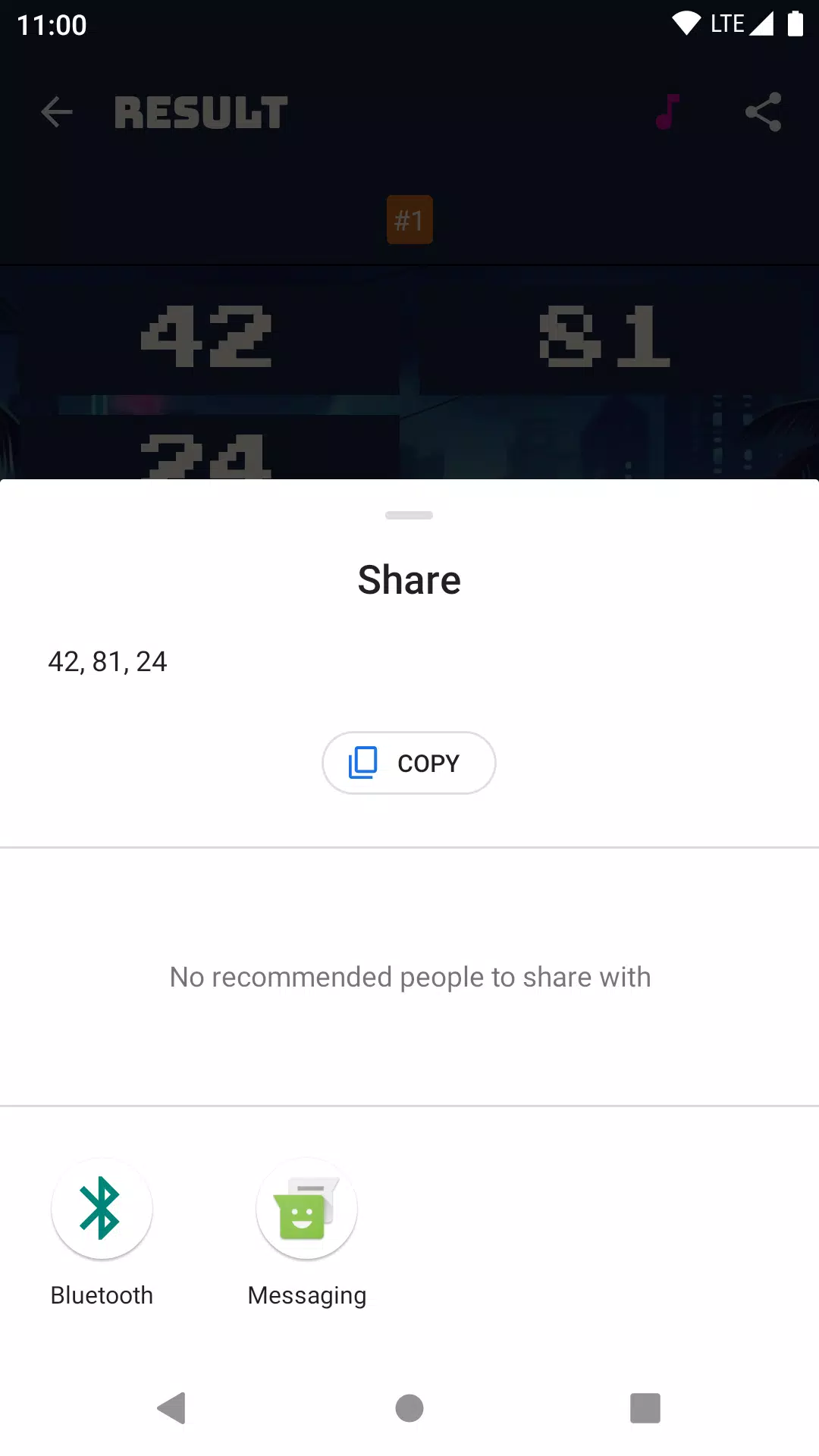The height and width of the screenshot is (1456, 819).
Task: Go to the home screen
Action: click(x=409, y=1408)
